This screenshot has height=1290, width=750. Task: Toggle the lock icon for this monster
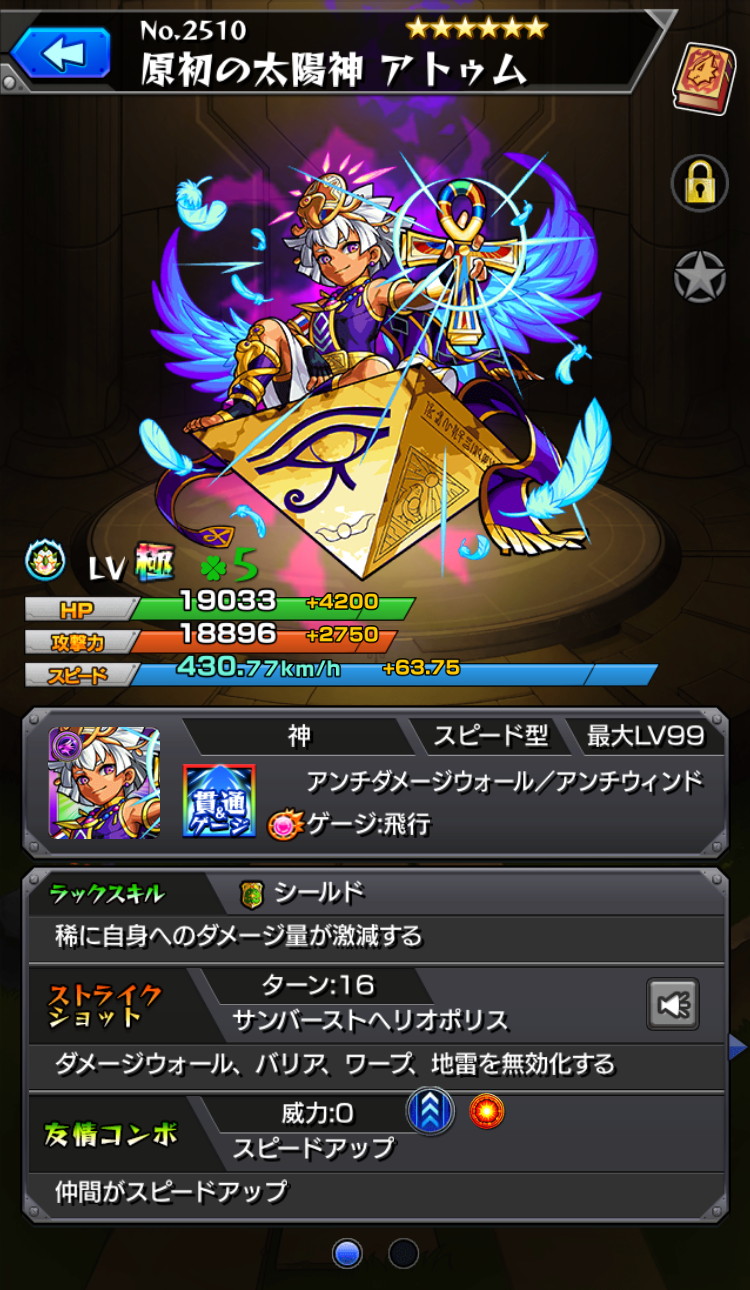[x=699, y=182]
